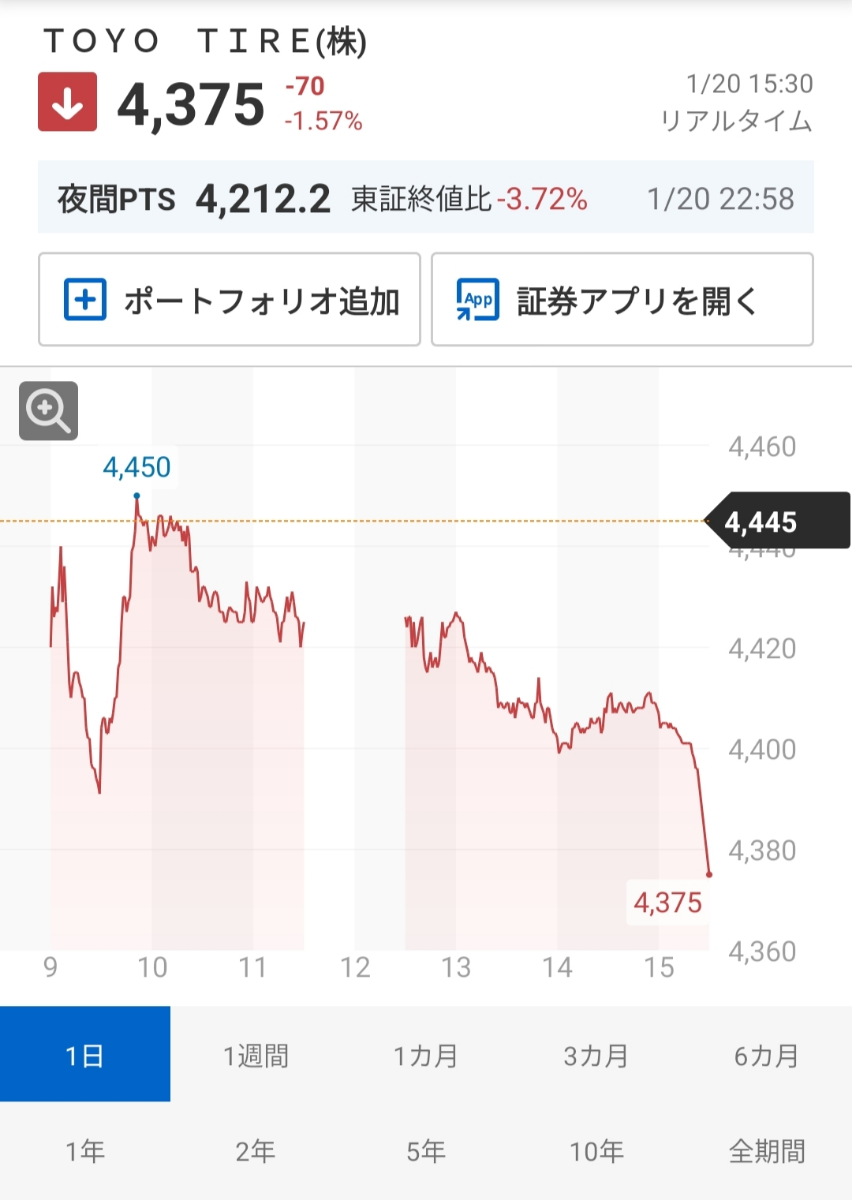Viewport: 852px width, 1200px height.
Task: Click the blue plus icon beside ポートフォリオ追加
Action: point(84,299)
